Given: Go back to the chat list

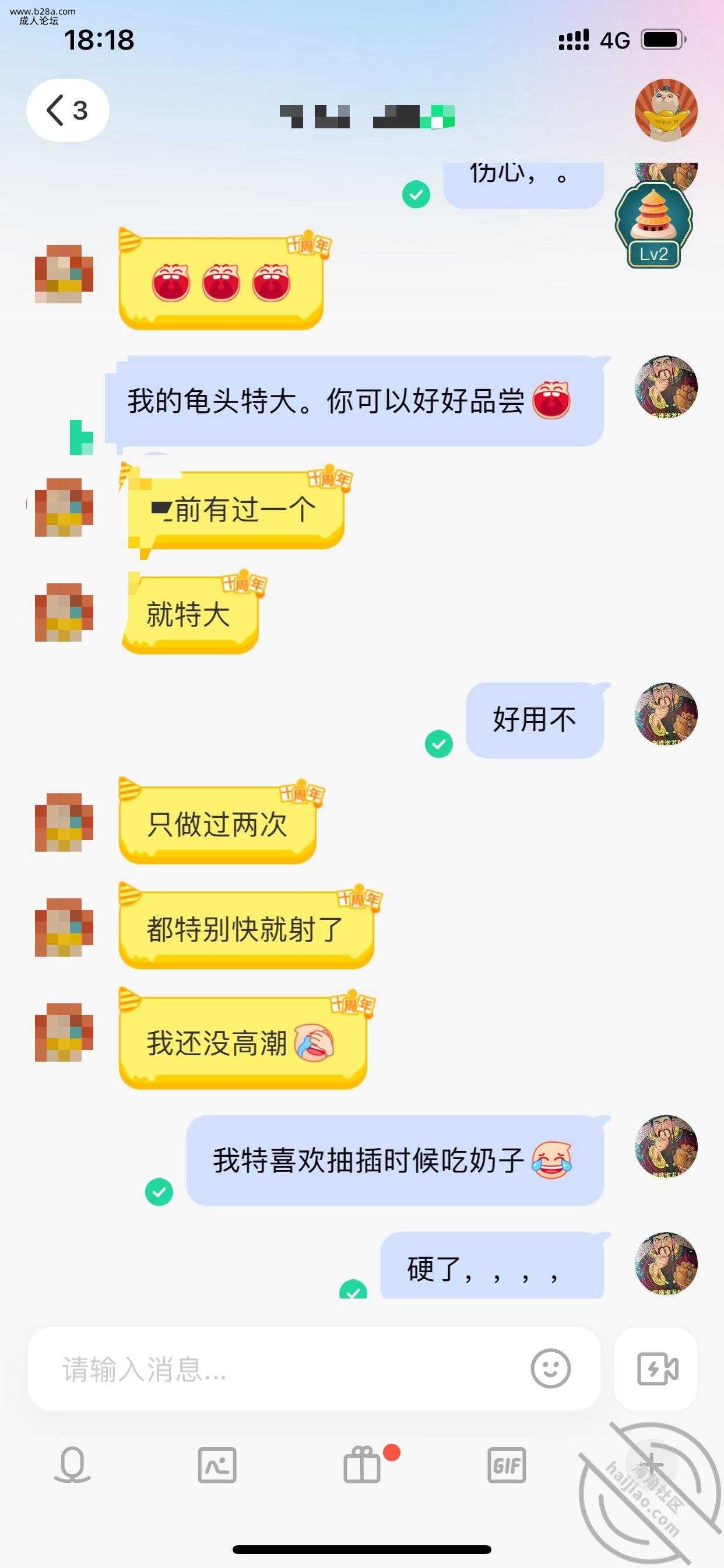Looking at the screenshot, I should click(x=67, y=111).
